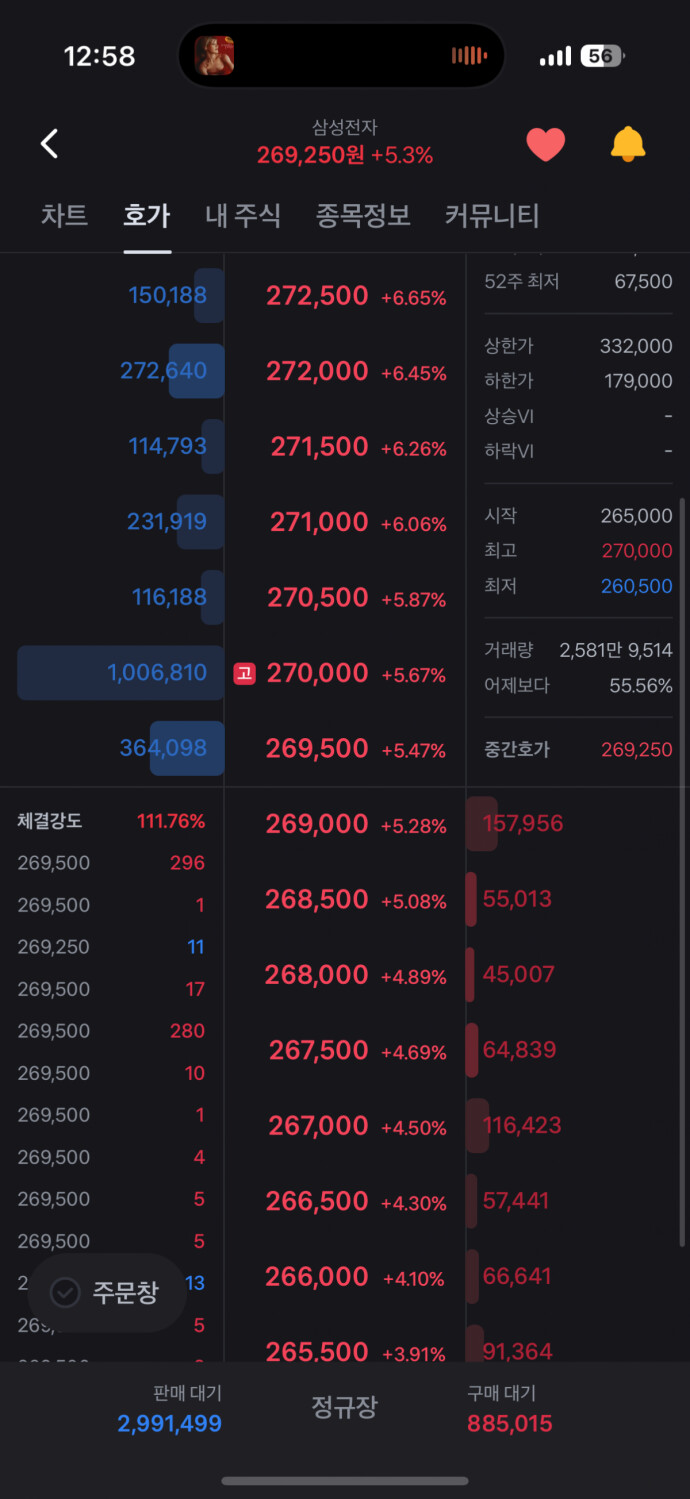Open the 주문창 button
Image resolution: width=690 pixels, height=1499 pixels.
click(x=106, y=1292)
